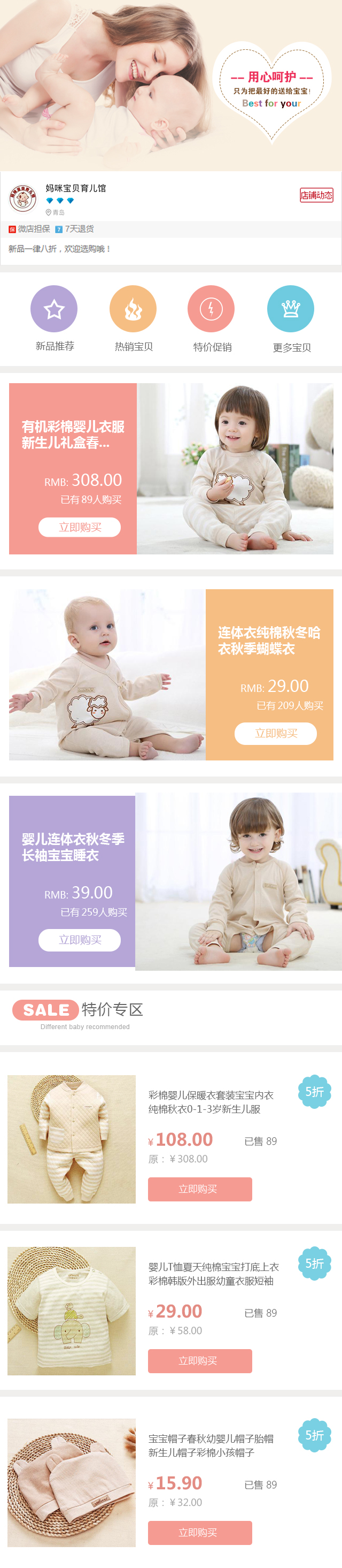Tap 立即购买 for the 308.00 organic cotton gift set
The width and height of the screenshot is (342, 1568).
[x=80, y=527]
